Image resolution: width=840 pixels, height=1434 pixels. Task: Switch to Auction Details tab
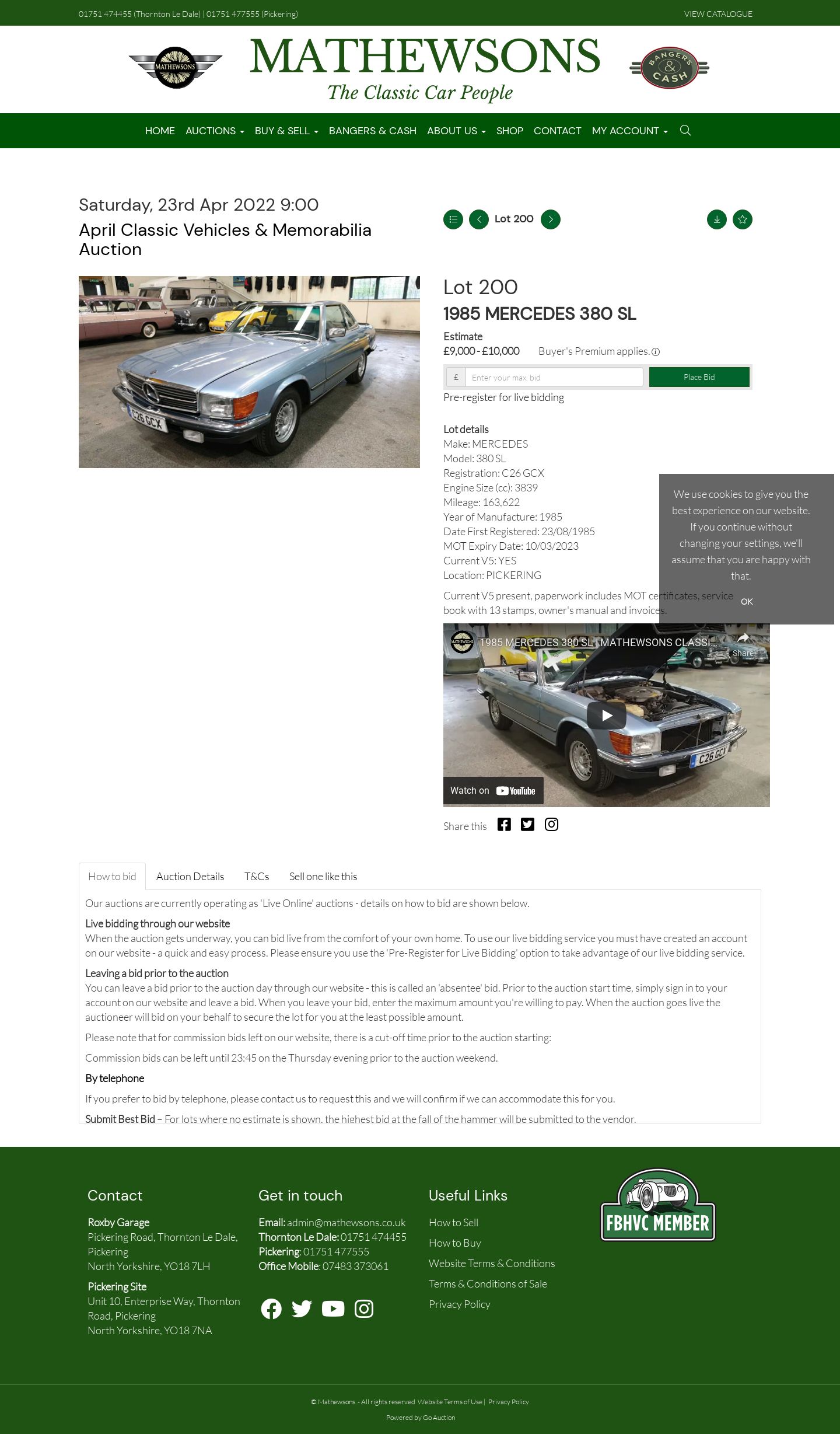190,877
